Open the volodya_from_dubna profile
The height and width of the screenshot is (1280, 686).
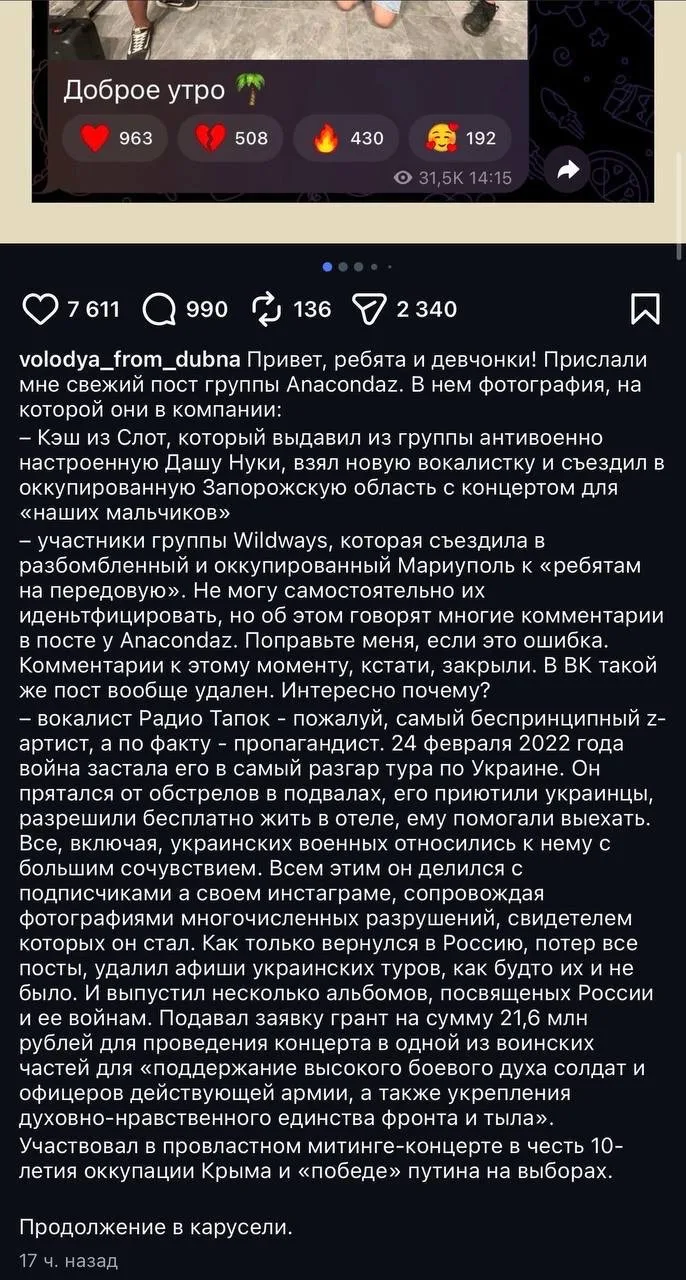pyautogui.click(x=130, y=360)
